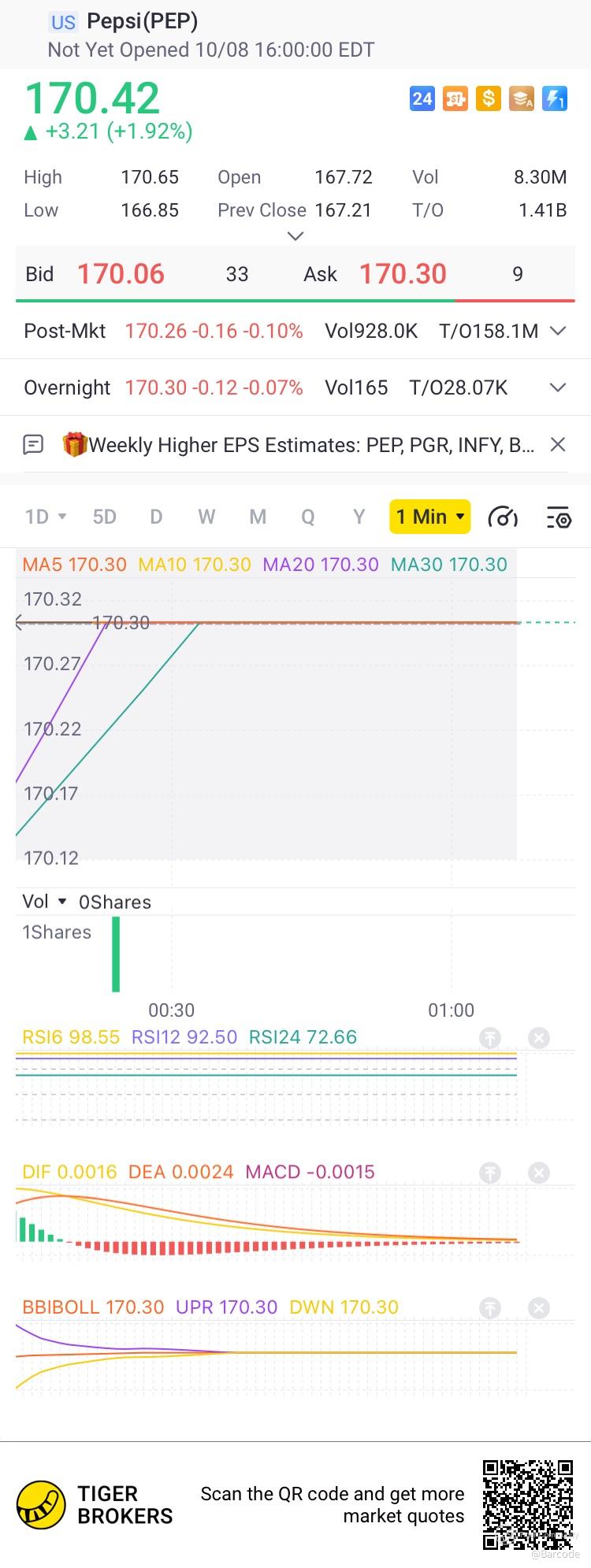This screenshot has width=591, height=1568.
Task: Show the M monthly chart
Action: click(258, 517)
